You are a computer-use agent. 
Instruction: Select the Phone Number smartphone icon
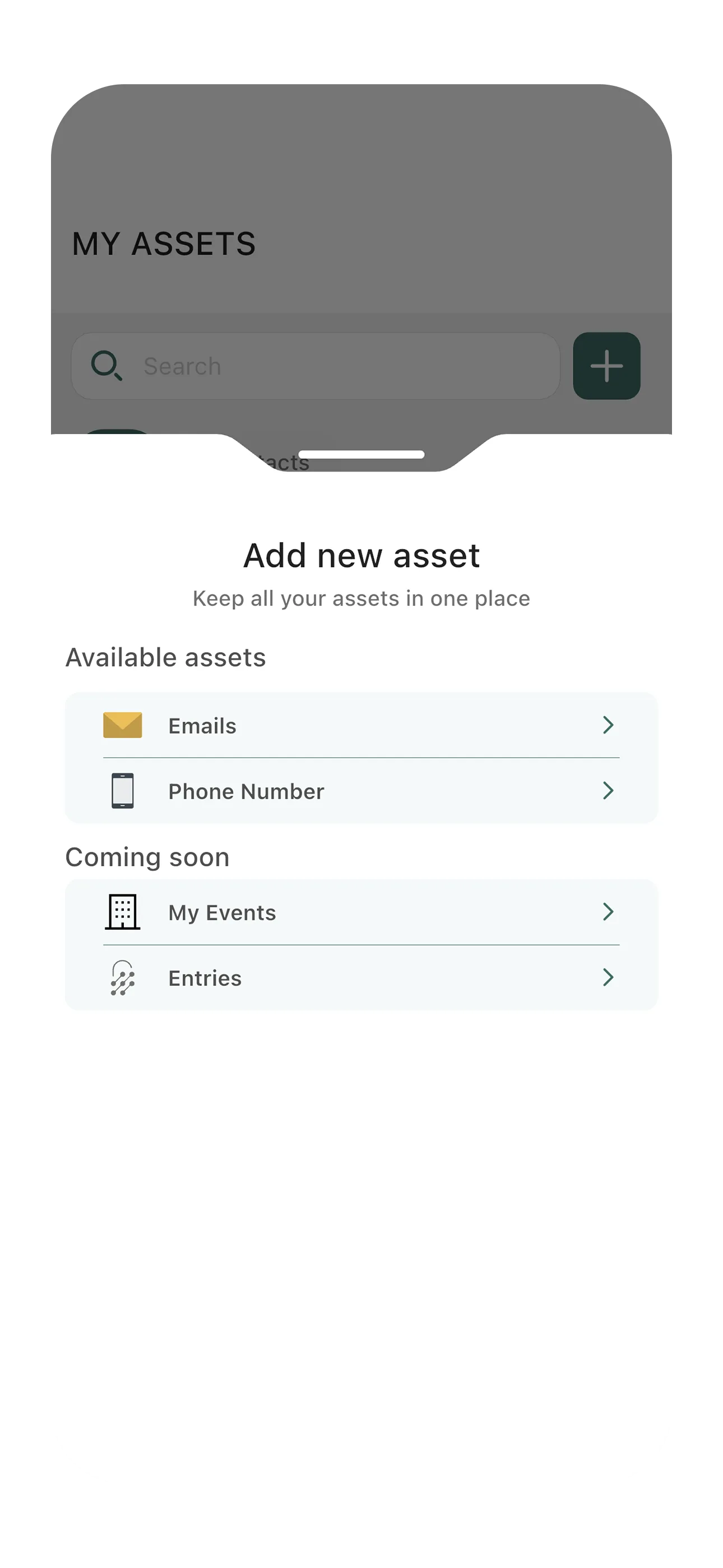122,791
